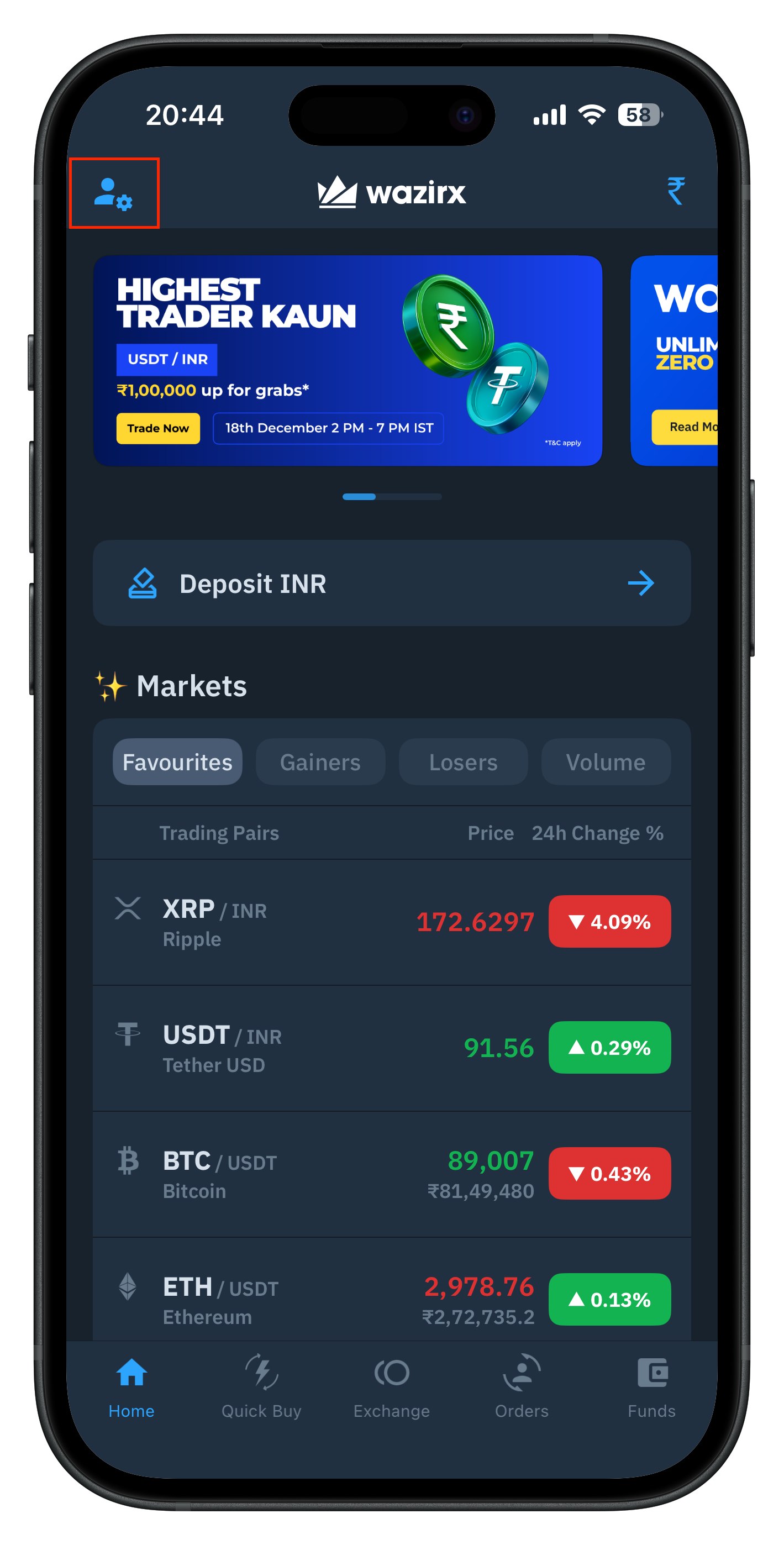The image size is (784, 1545).
Task: Select the Favourites market filter
Action: (177, 761)
